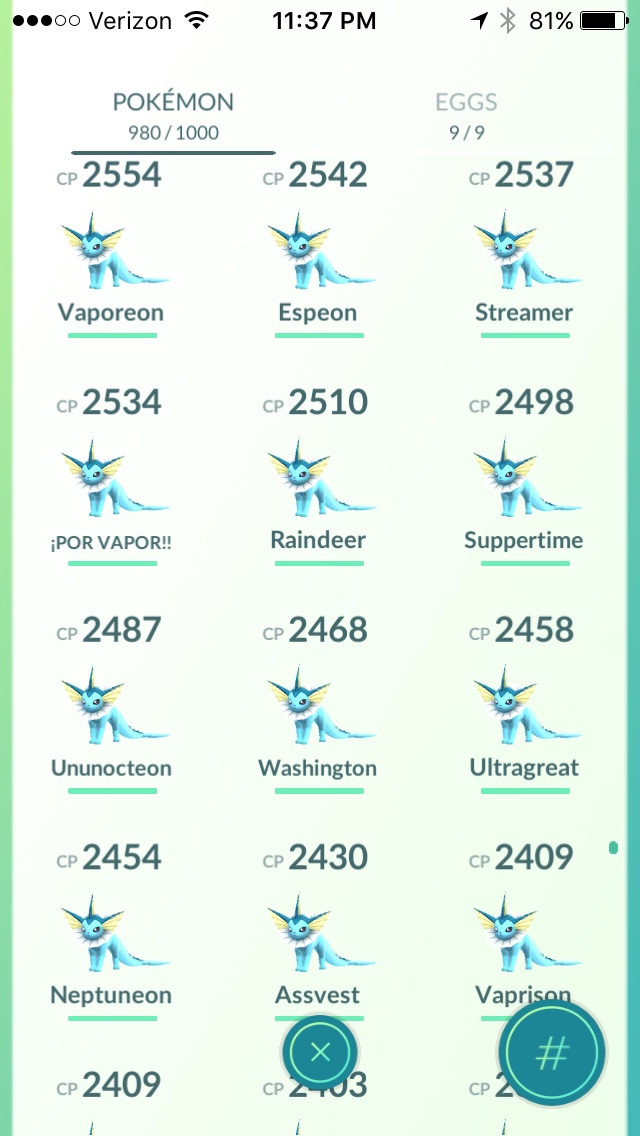Close the Pokémon list with X button
This screenshot has height=1136, width=640.
(x=320, y=1051)
